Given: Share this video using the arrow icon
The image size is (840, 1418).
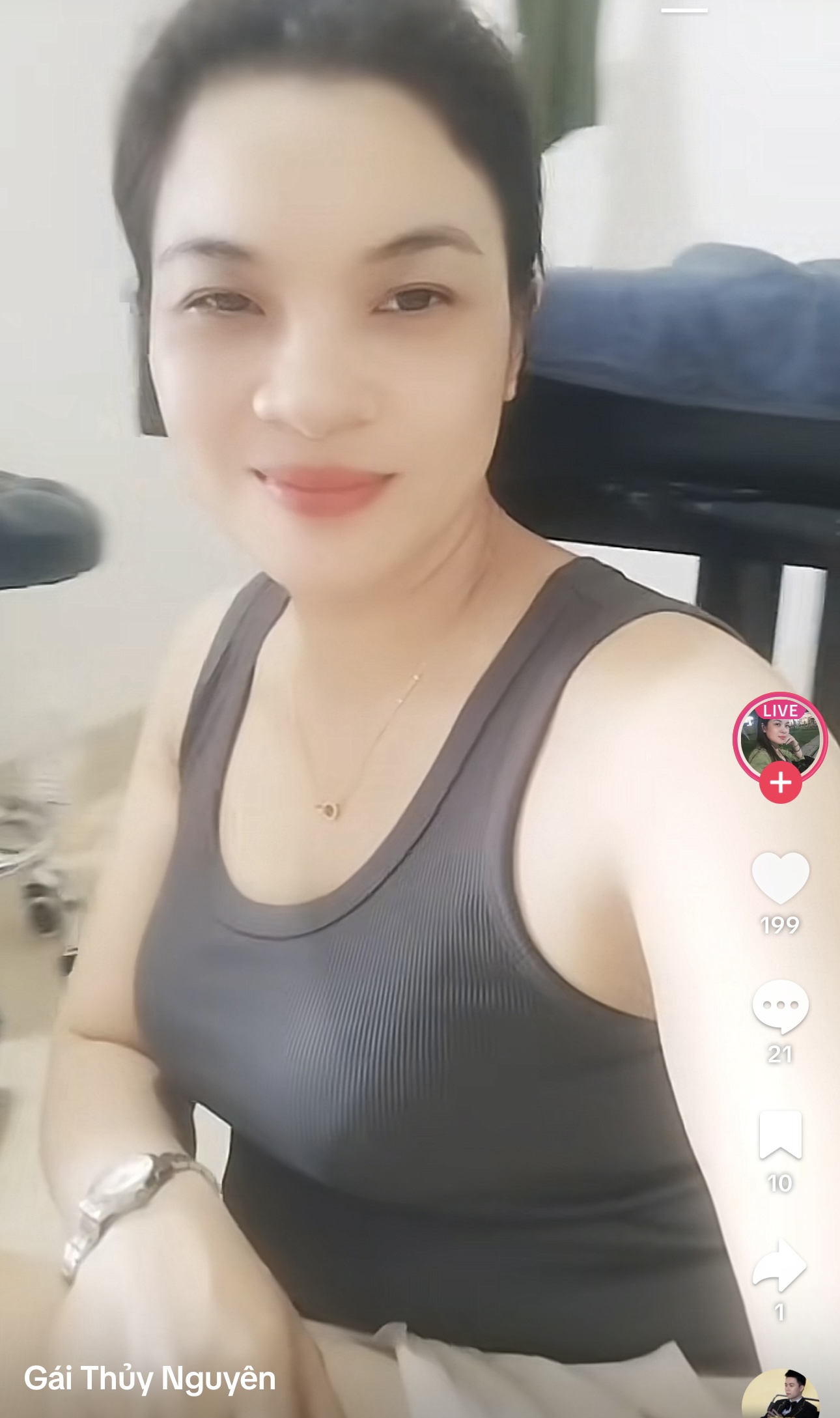Looking at the screenshot, I should click(x=780, y=1264).
